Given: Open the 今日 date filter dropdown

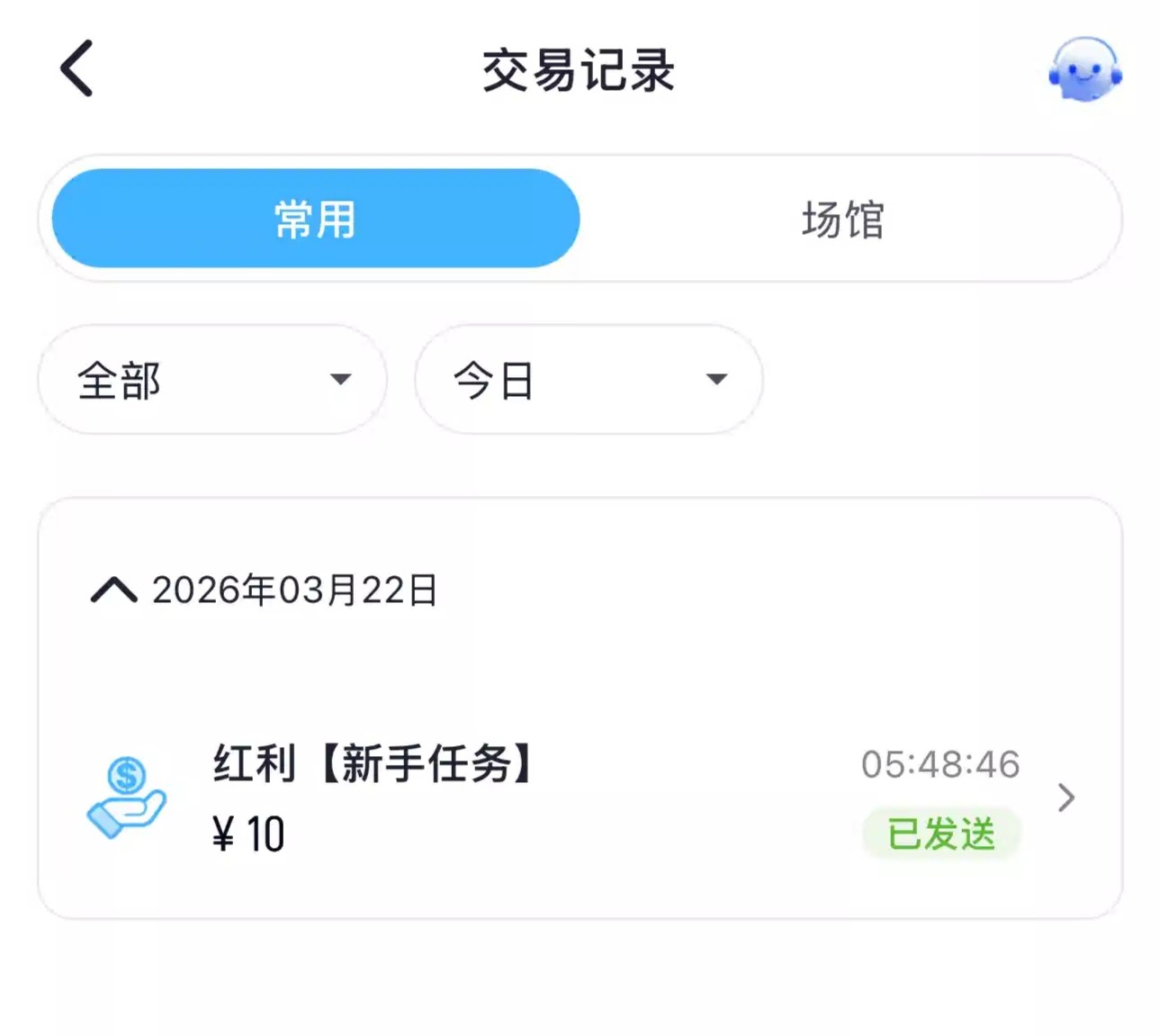Looking at the screenshot, I should tap(589, 380).
